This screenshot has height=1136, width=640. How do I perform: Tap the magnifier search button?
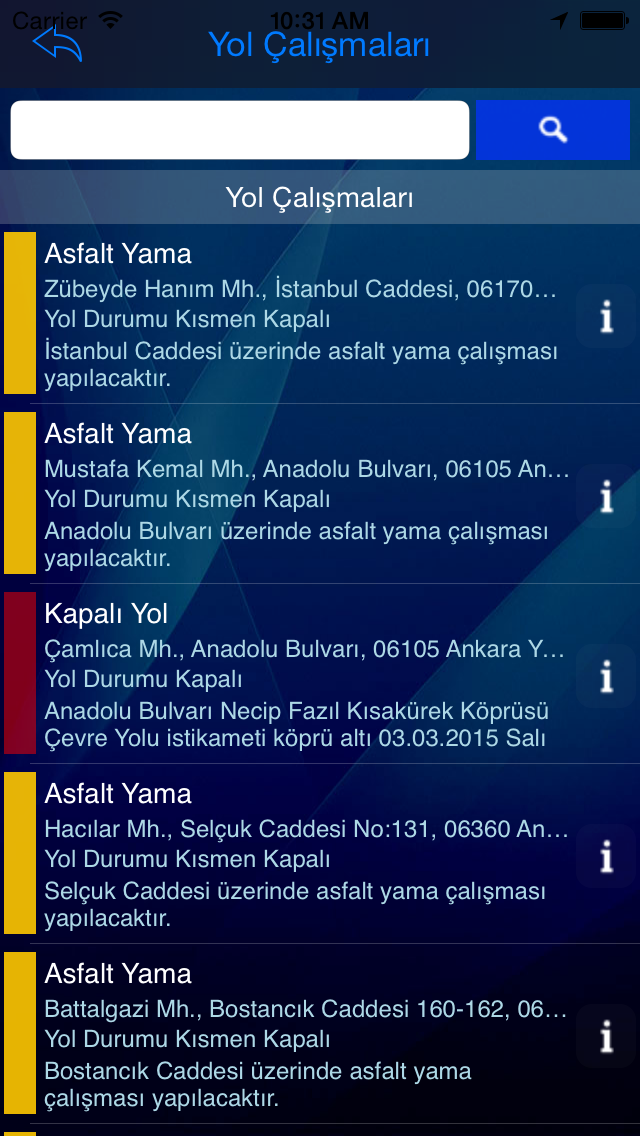[552, 130]
